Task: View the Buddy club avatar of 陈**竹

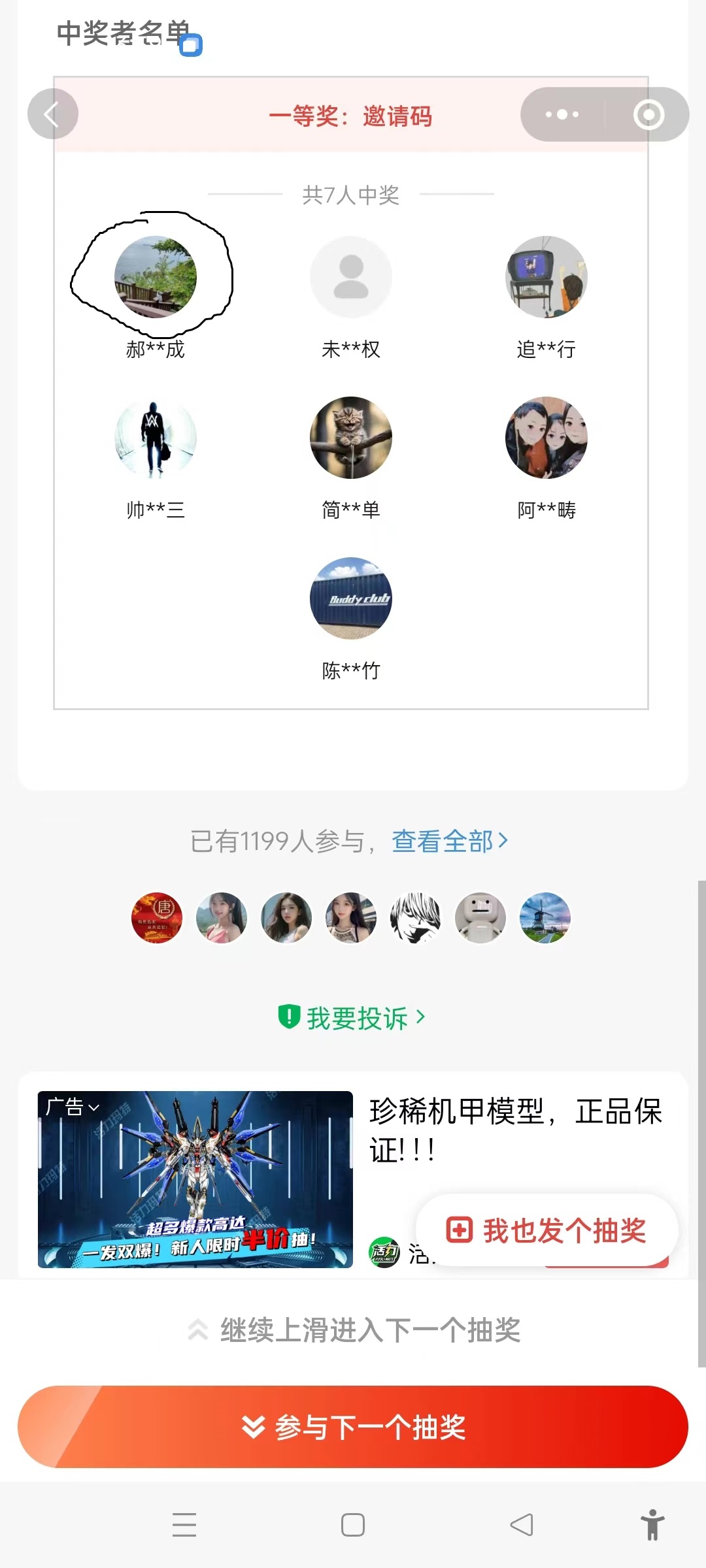Action: click(351, 599)
